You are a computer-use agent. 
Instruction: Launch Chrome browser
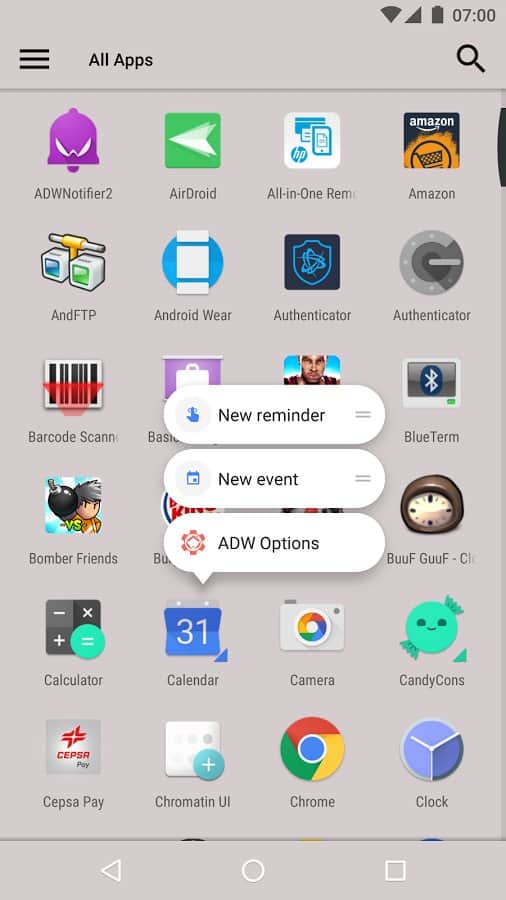(312, 763)
